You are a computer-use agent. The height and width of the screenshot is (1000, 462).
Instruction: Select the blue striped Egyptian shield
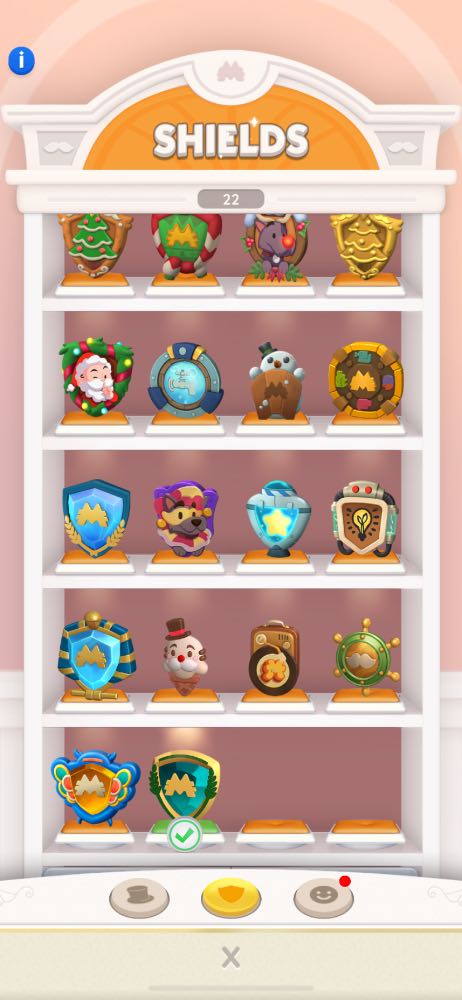pyautogui.click(x=96, y=656)
